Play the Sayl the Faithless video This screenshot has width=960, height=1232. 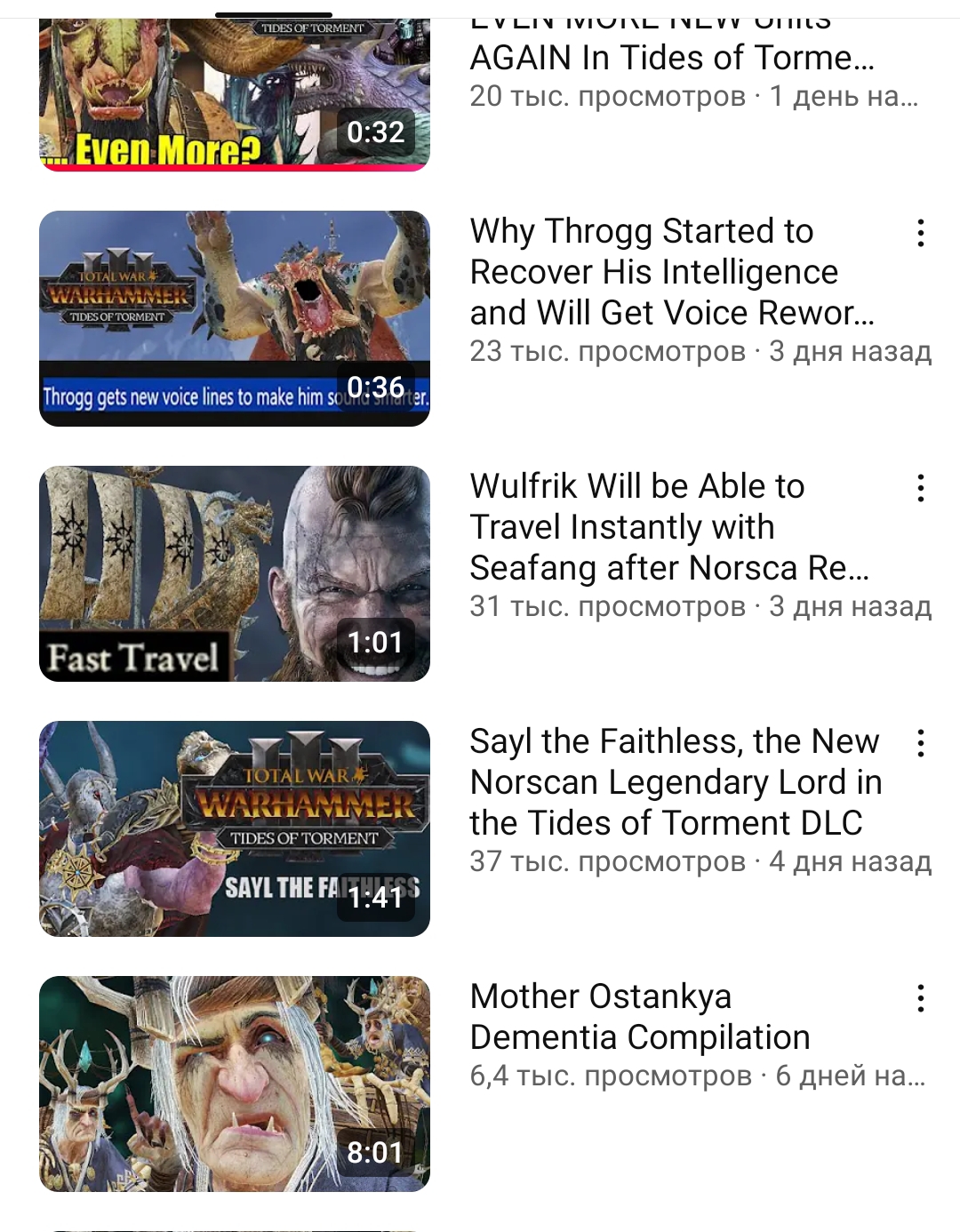tap(235, 828)
